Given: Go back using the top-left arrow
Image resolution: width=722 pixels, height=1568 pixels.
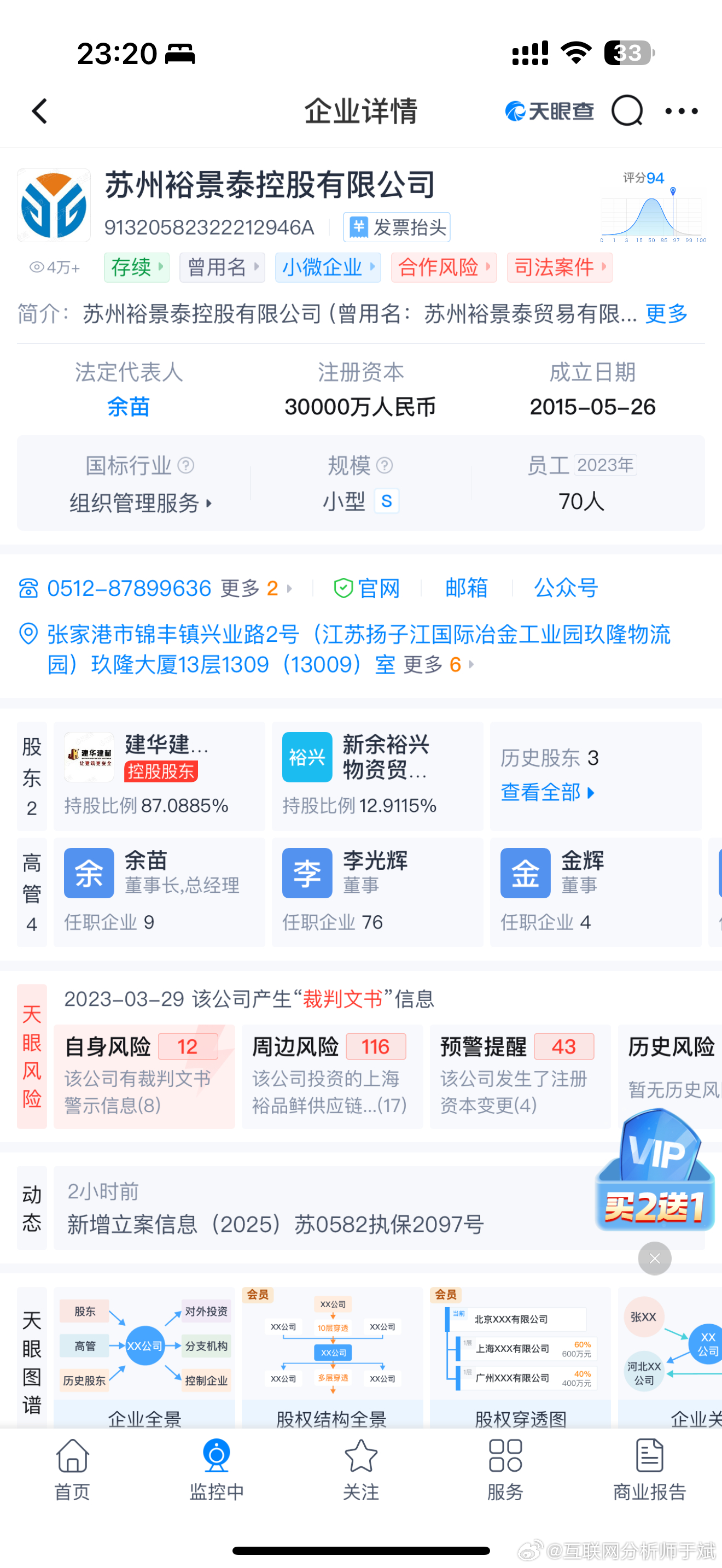Looking at the screenshot, I should (39, 112).
